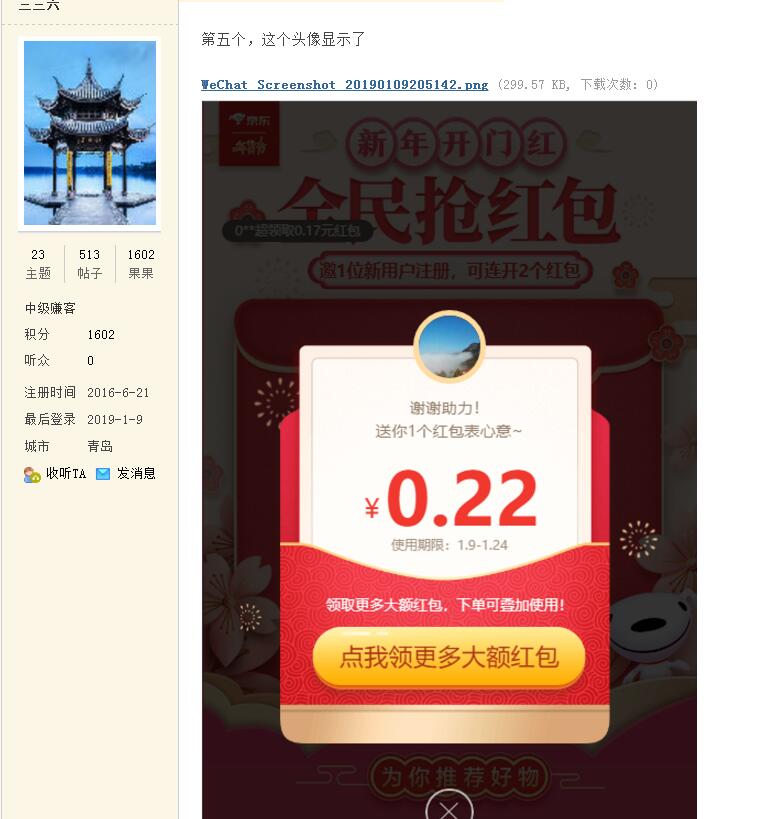
Task: Open the WeChat Screenshot png attachment link
Action: [344, 85]
